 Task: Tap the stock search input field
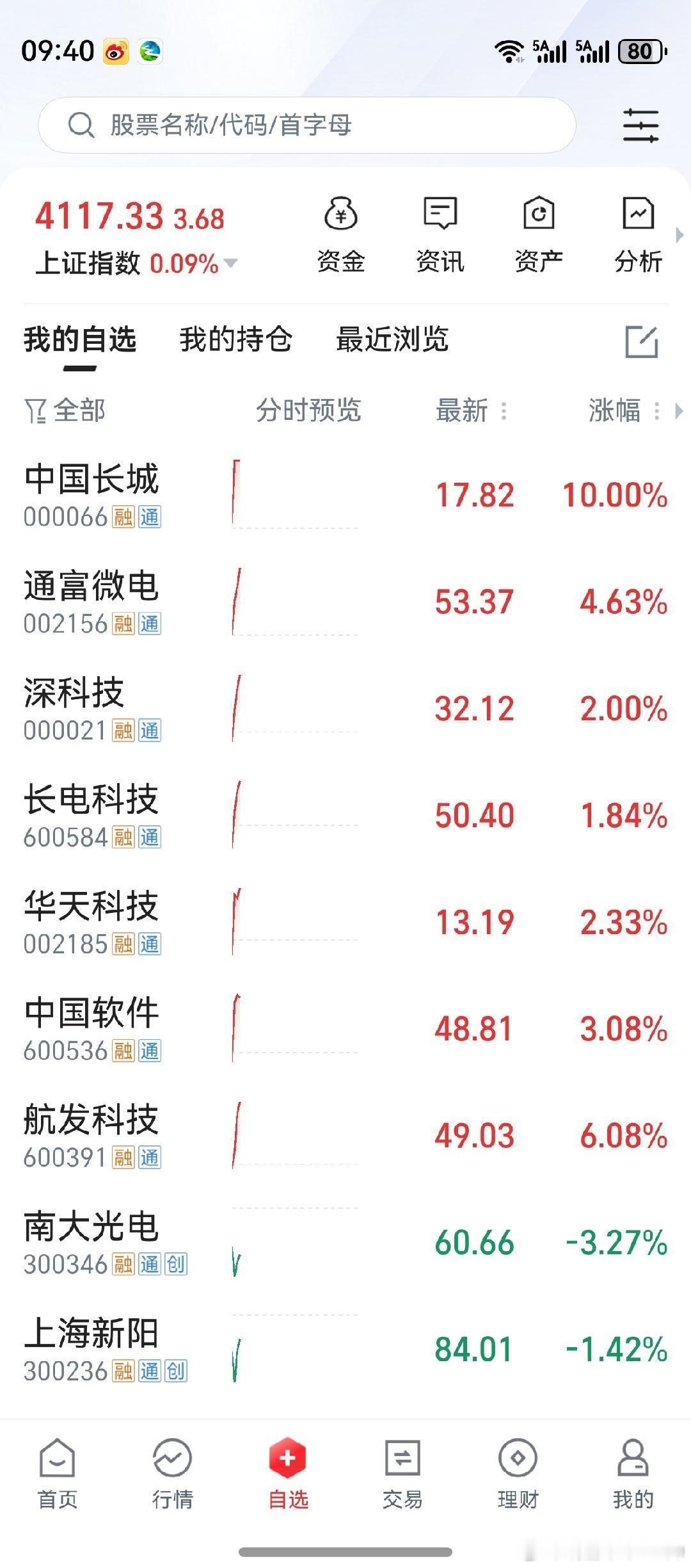(x=307, y=125)
